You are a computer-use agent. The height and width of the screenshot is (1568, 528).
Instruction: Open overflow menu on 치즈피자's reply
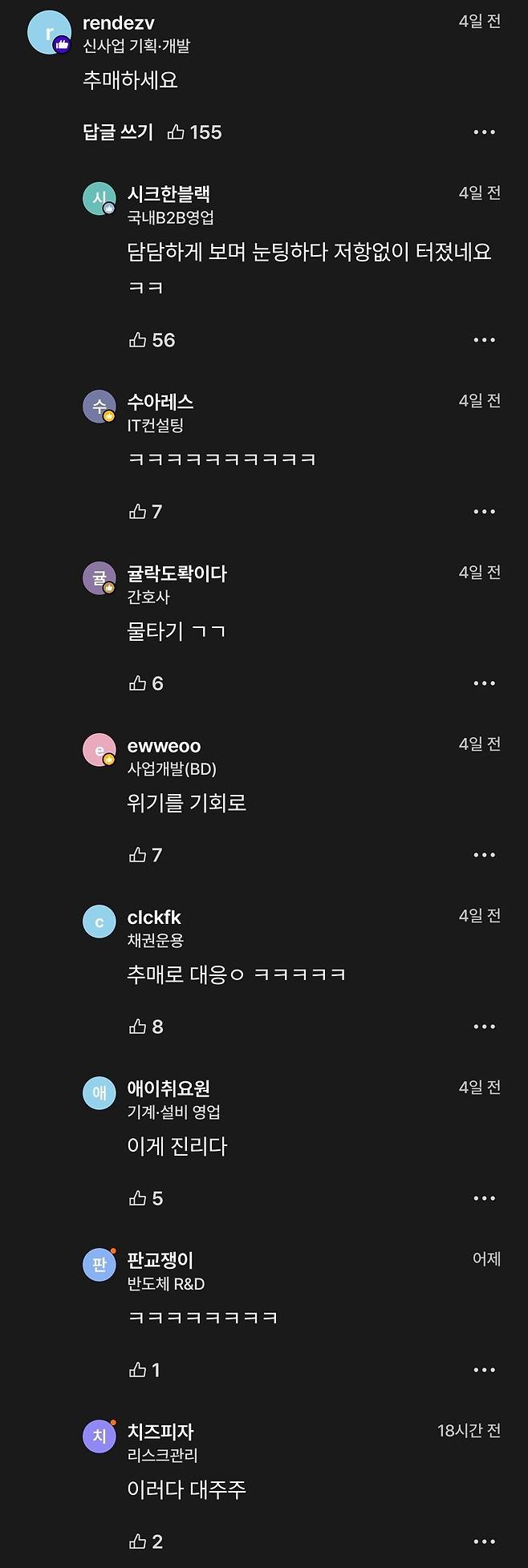[x=484, y=1542]
